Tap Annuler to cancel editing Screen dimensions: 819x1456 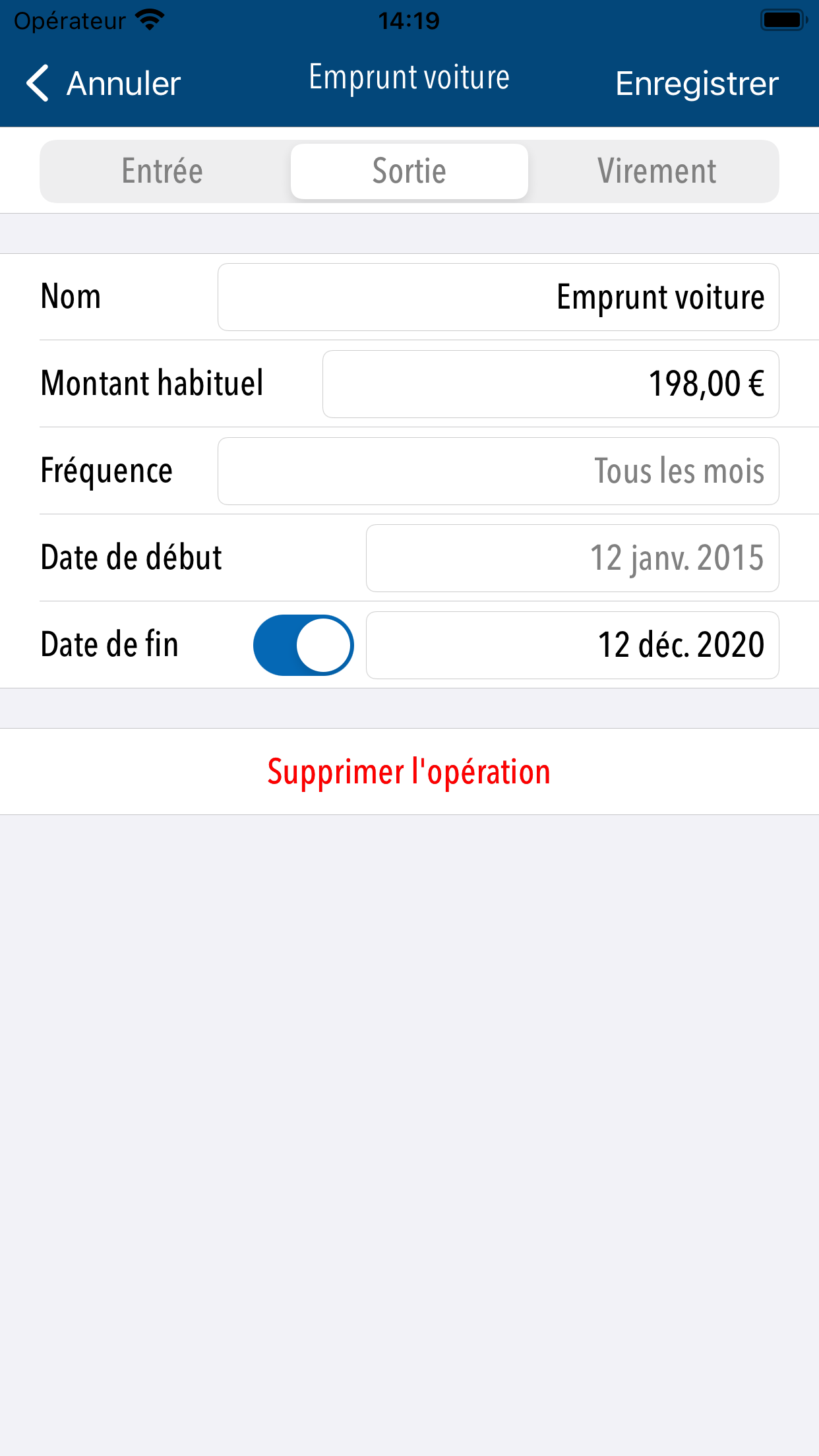103,84
